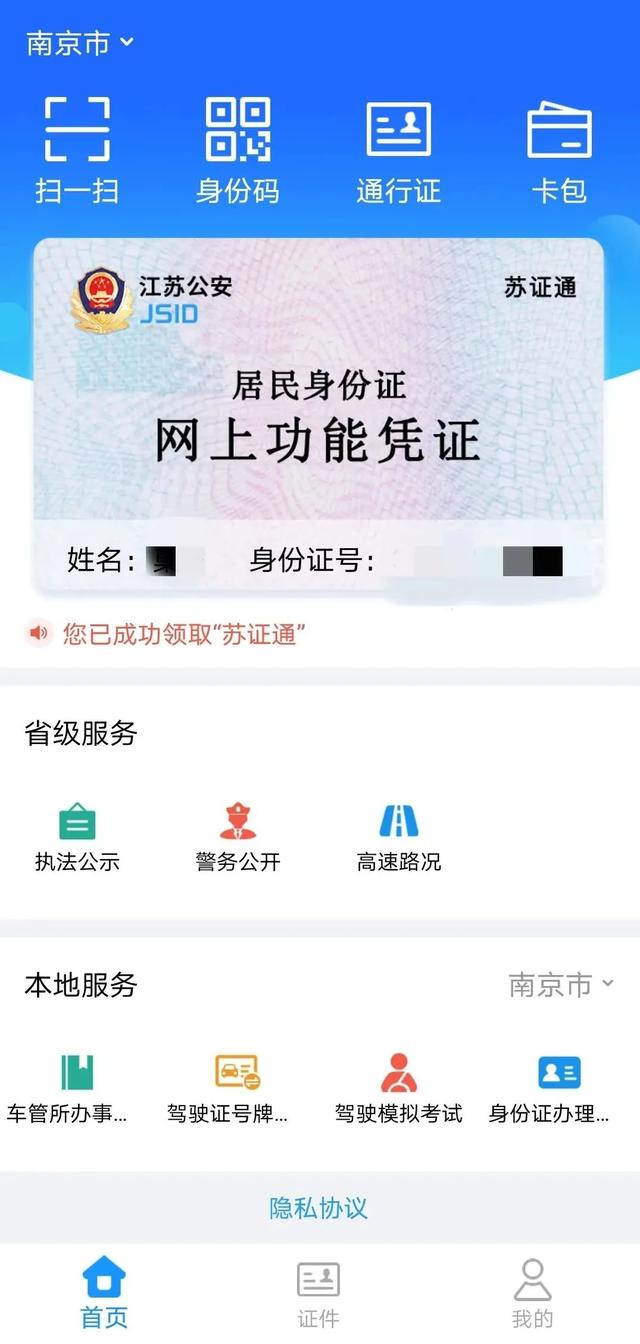Open the 南京市 city selector at top
Screen dimensions: 640x1344
(79, 43)
